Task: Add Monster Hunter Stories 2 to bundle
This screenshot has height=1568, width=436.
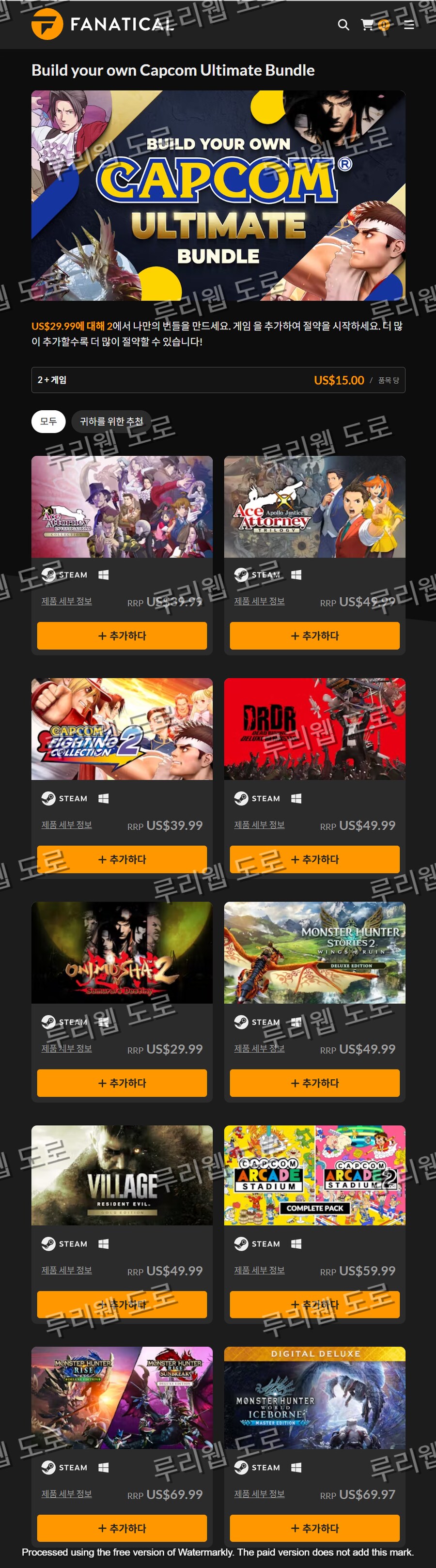Action: tap(314, 1083)
